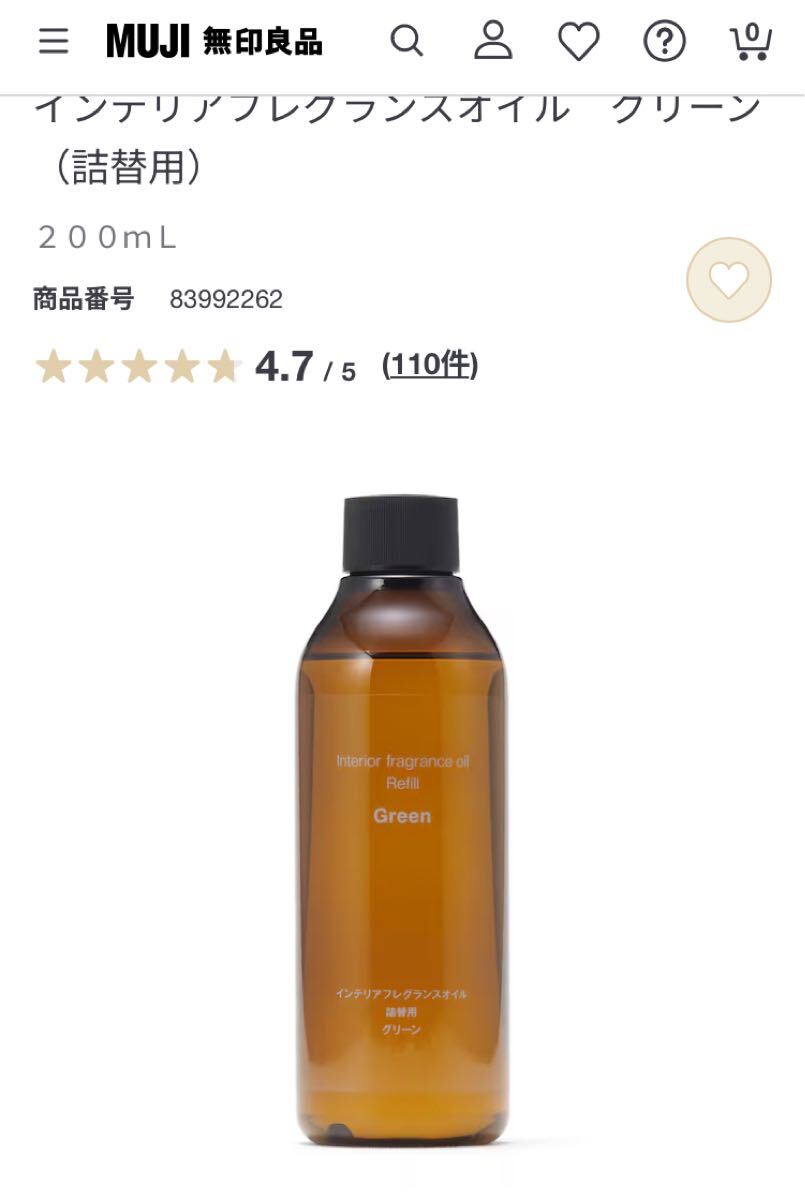The height and width of the screenshot is (1200, 805).
Task: Open the hamburger menu
Action: pyautogui.click(x=54, y=41)
